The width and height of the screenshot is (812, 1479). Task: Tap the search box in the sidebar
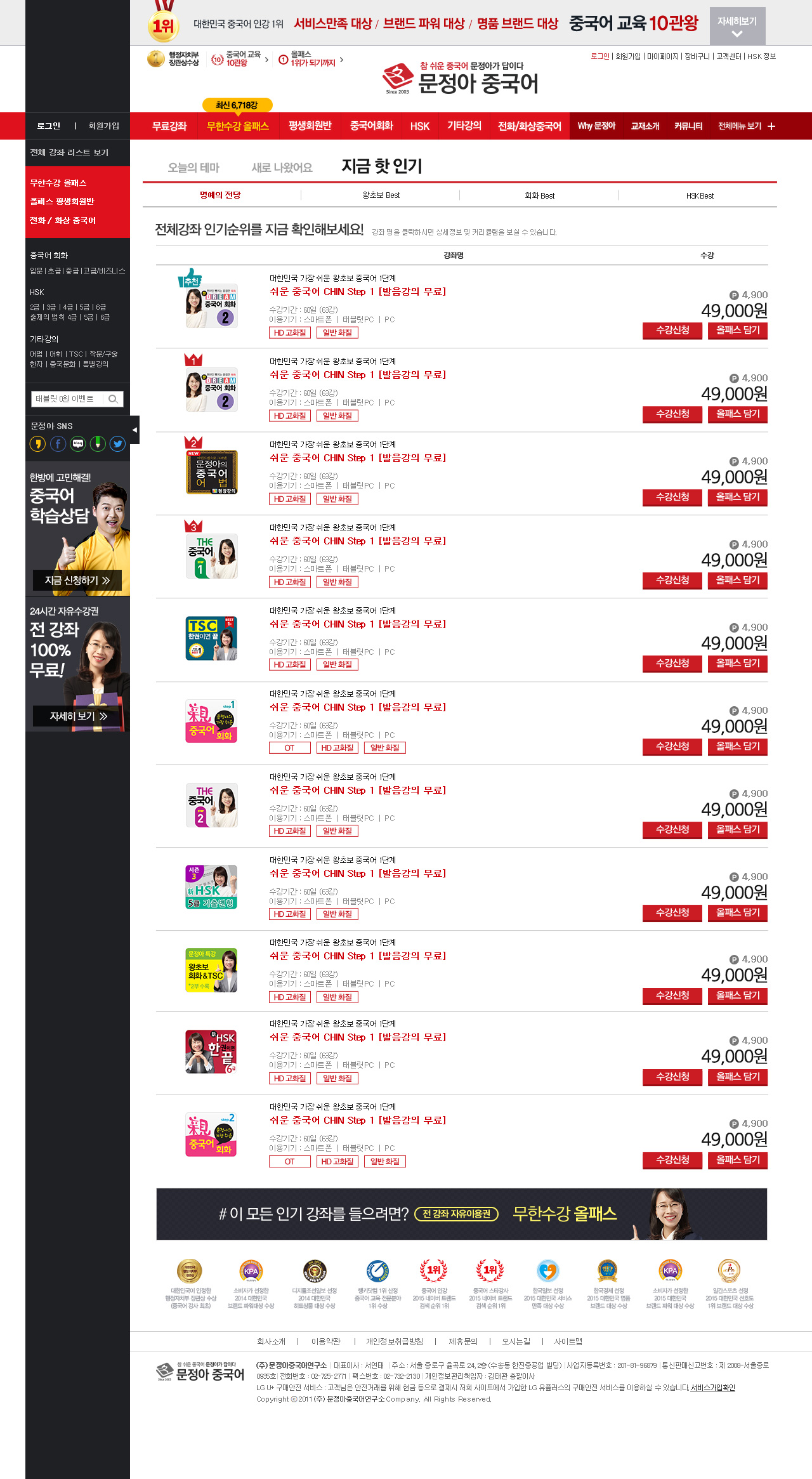coord(70,398)
